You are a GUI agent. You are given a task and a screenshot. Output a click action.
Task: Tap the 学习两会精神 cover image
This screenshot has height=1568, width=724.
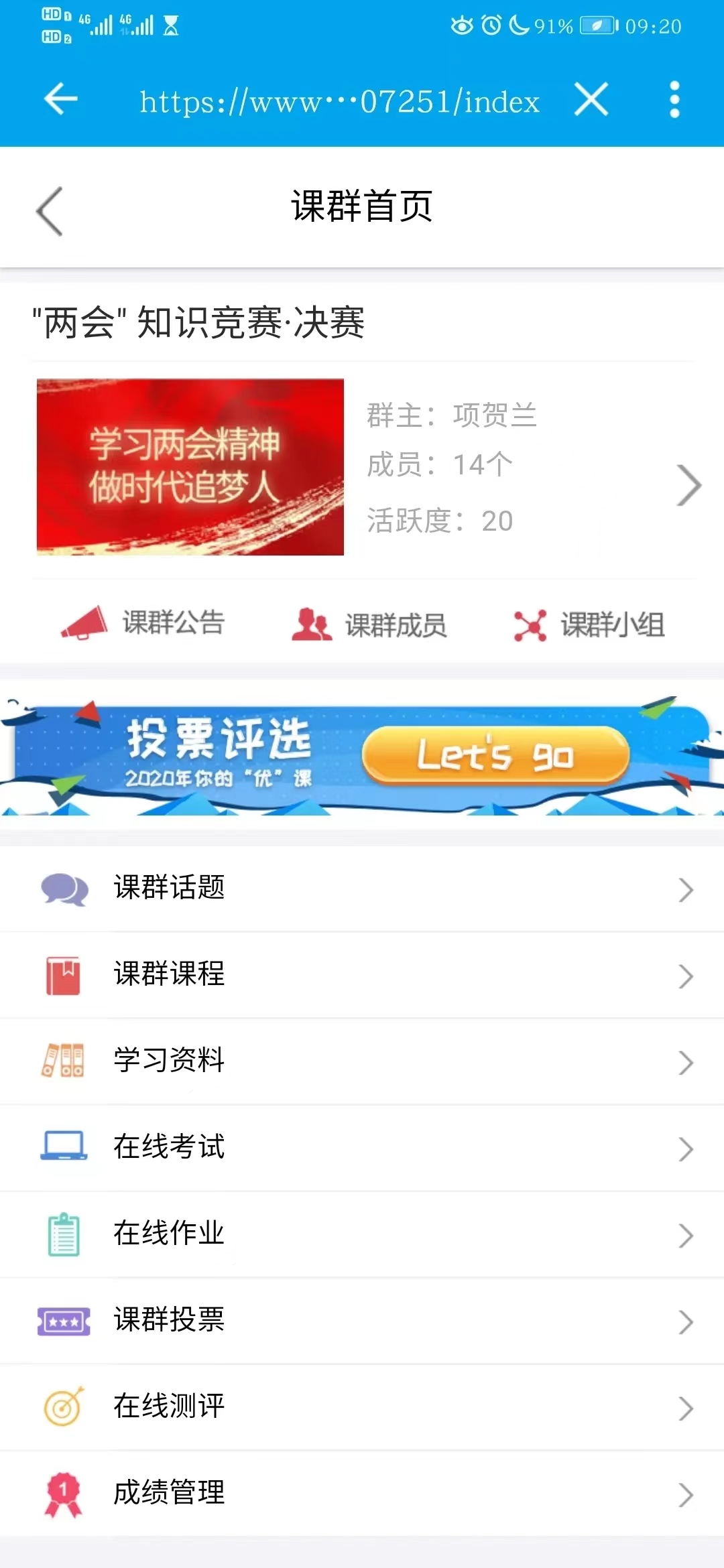pyautogui.click(x=190, y=467)
